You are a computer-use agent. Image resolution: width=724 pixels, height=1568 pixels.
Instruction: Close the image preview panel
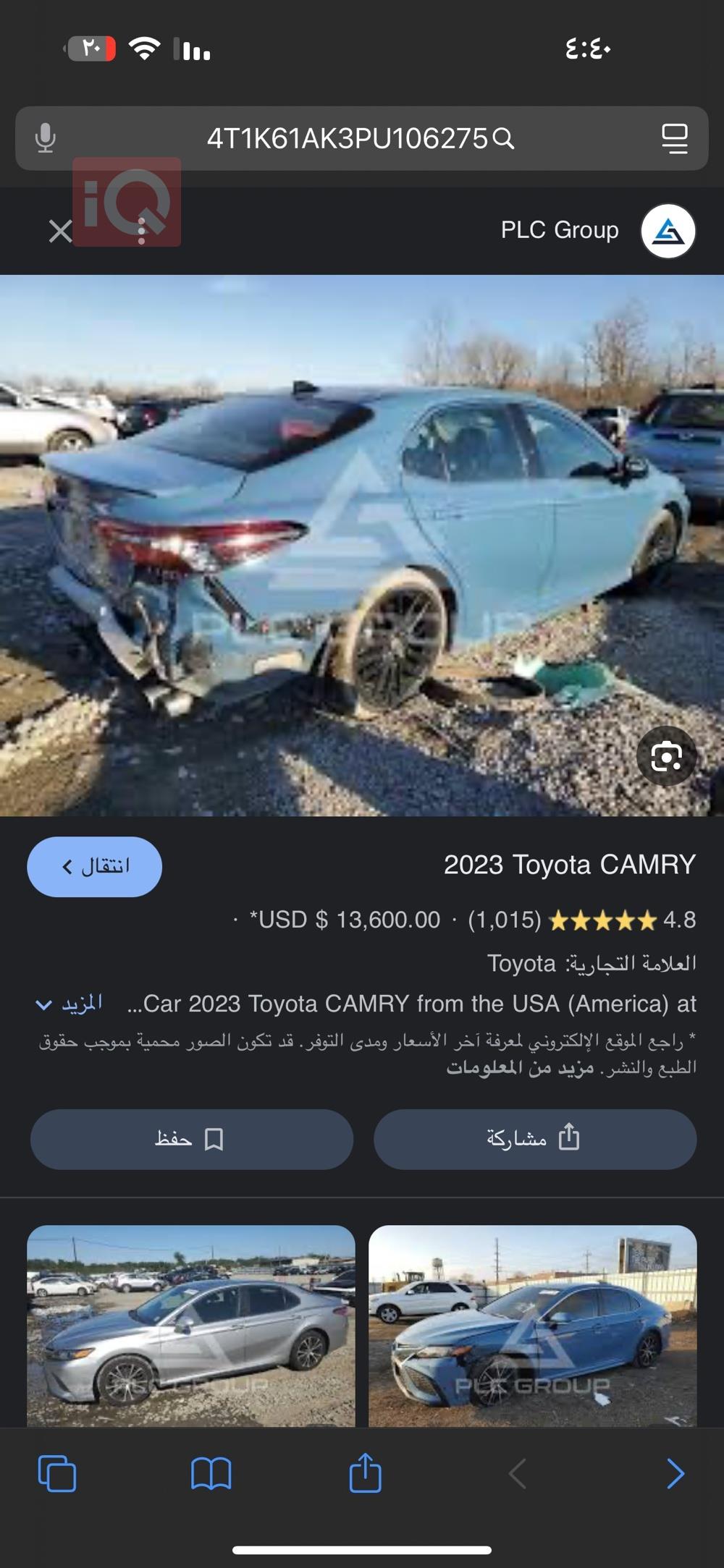coord(60,232)
